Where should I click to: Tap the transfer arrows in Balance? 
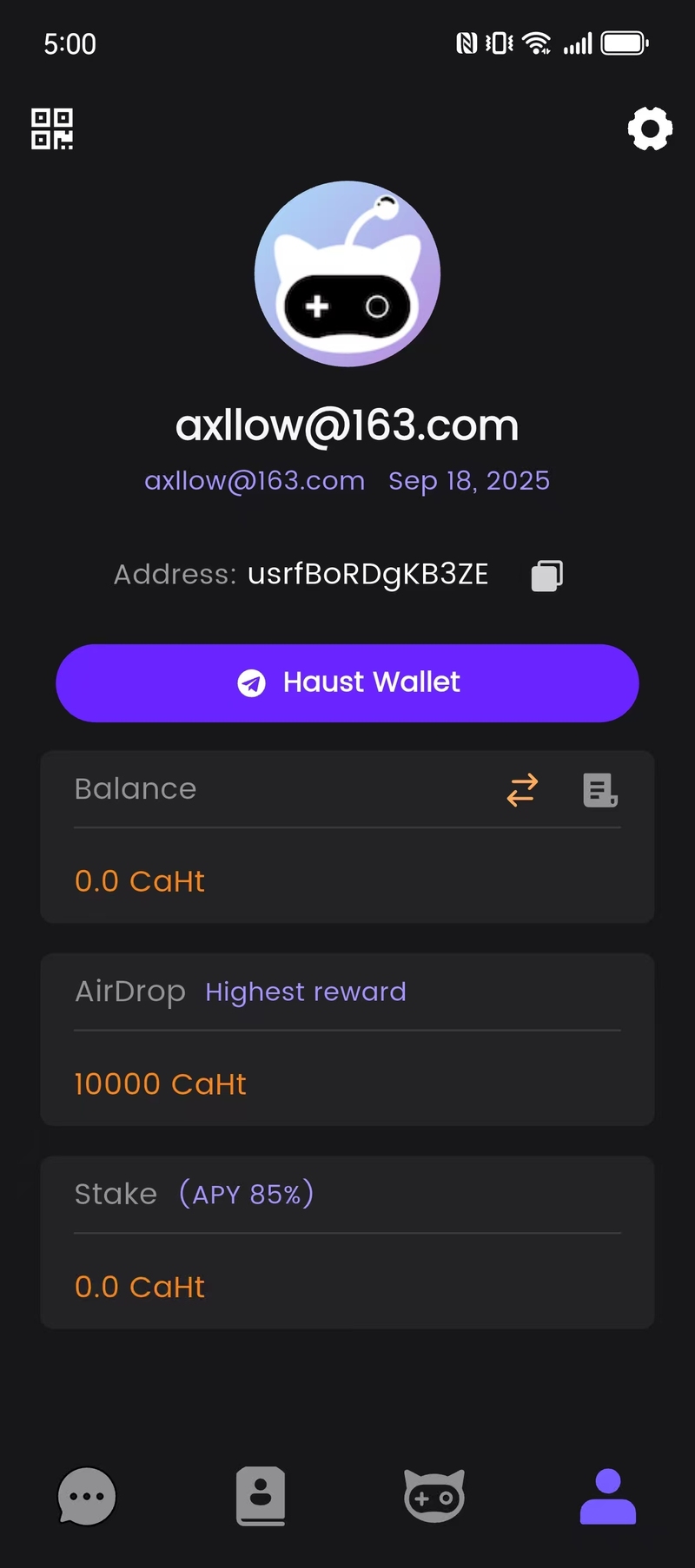522,790
